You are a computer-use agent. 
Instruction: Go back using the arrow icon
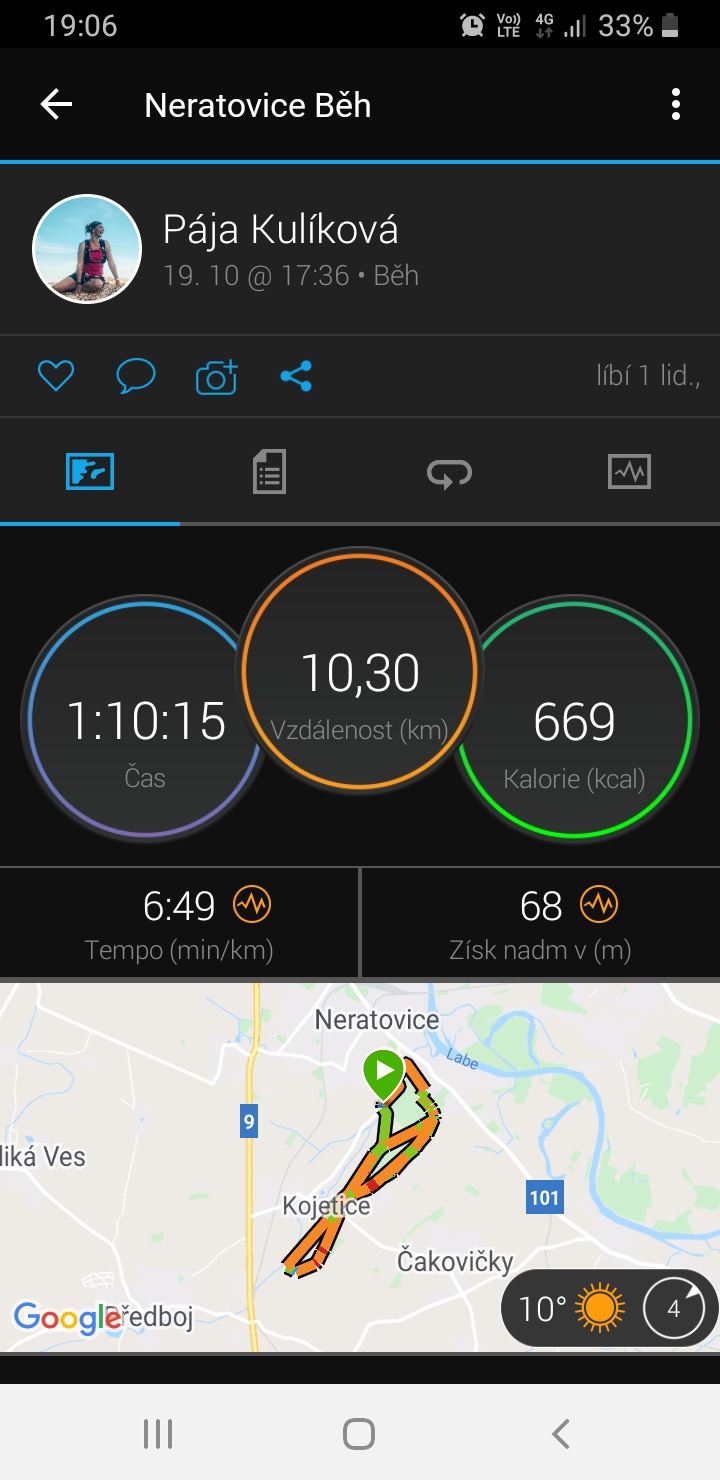56,104
